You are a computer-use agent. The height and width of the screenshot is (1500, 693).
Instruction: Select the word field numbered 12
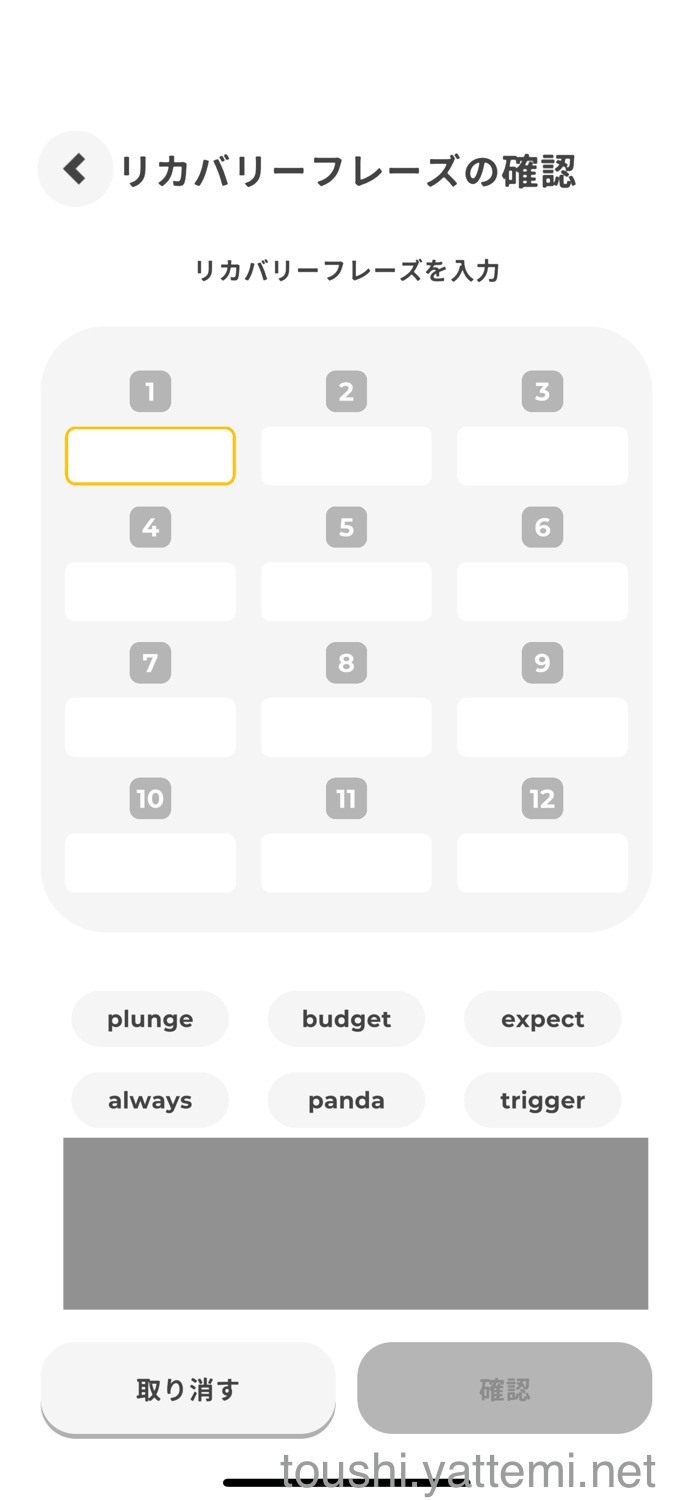542,862
